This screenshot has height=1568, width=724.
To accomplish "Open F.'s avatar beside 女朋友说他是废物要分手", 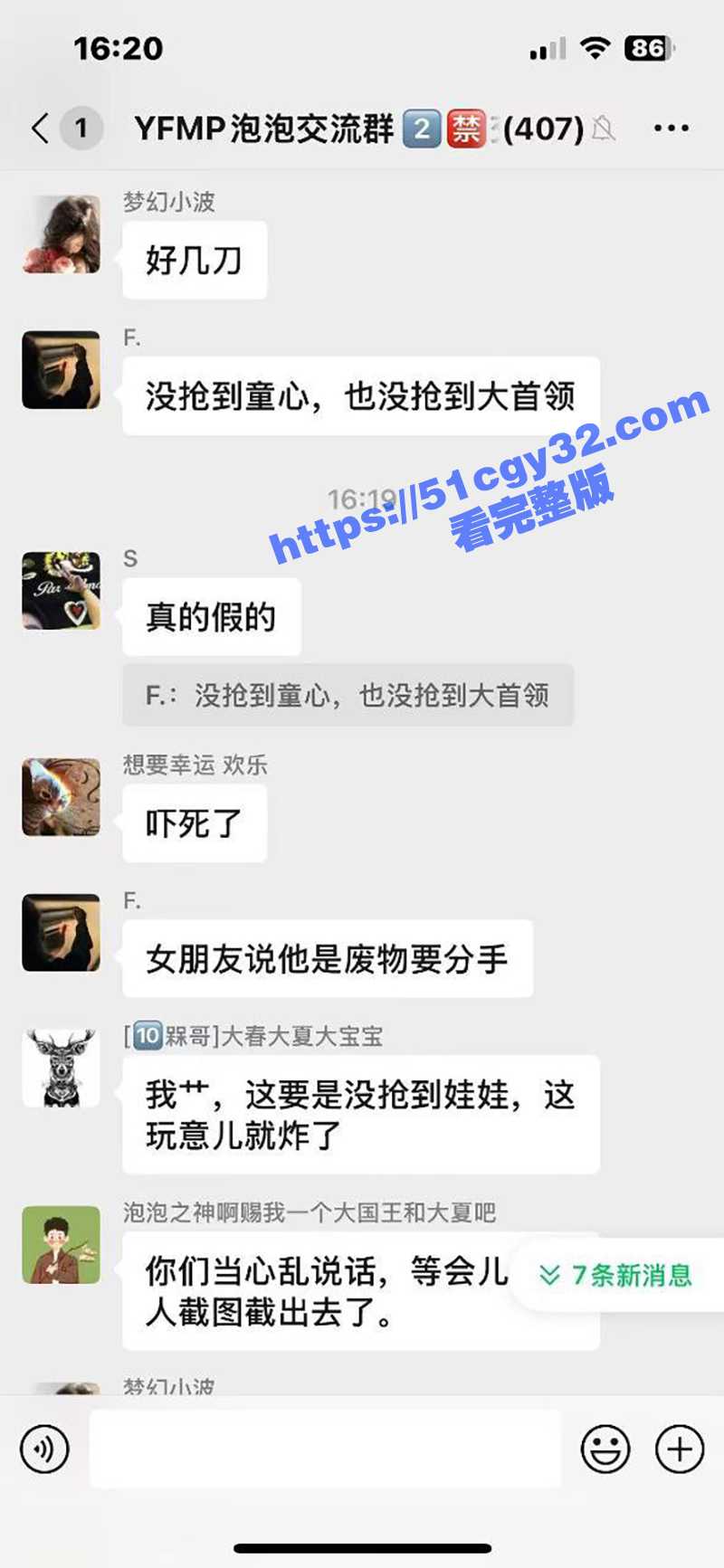I will point(62,933).
